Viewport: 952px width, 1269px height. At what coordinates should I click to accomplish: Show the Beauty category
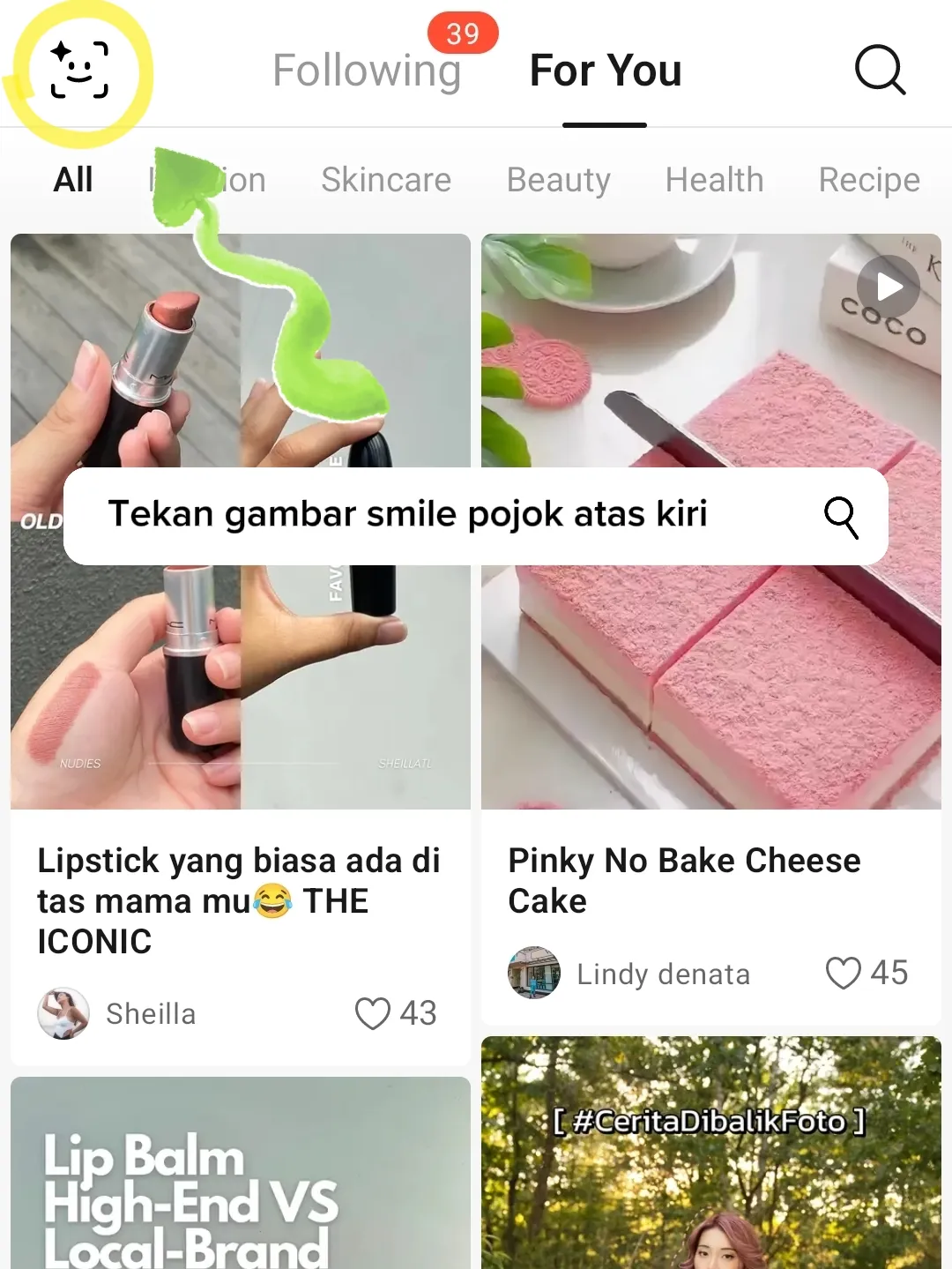click(558, 180)
